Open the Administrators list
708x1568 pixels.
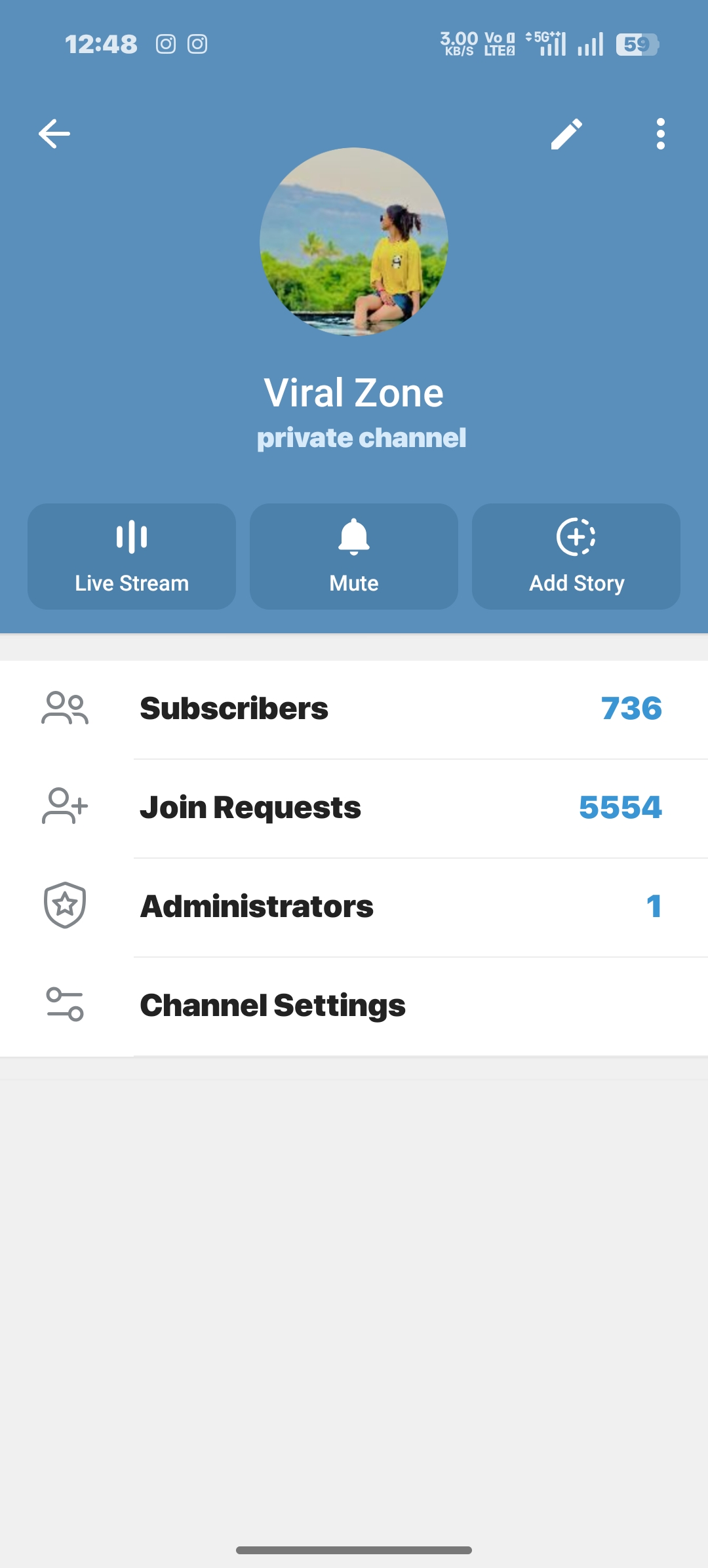click(x=354, y=907)
